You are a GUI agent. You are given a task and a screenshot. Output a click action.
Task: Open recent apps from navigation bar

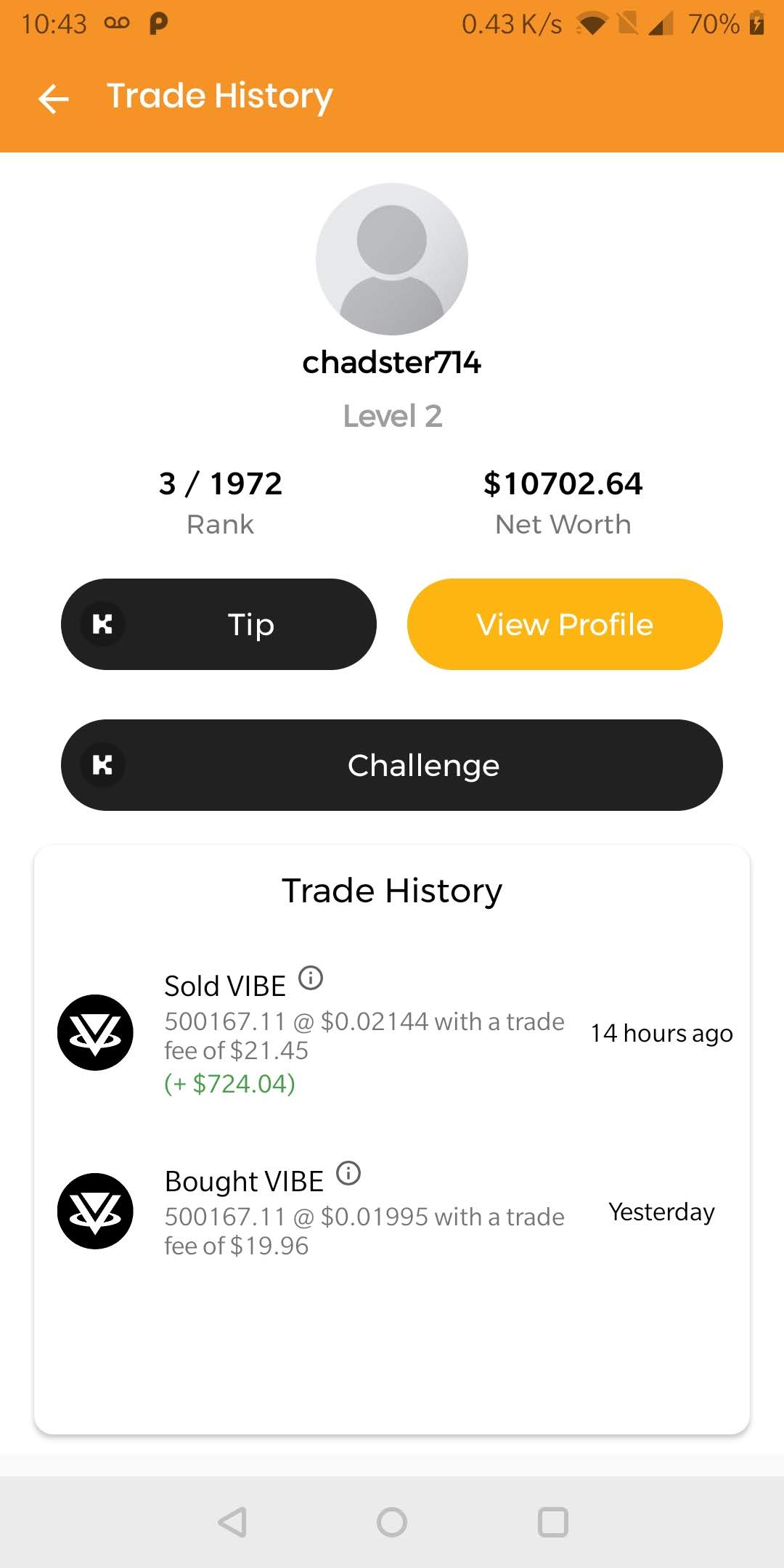[552, 1522]
